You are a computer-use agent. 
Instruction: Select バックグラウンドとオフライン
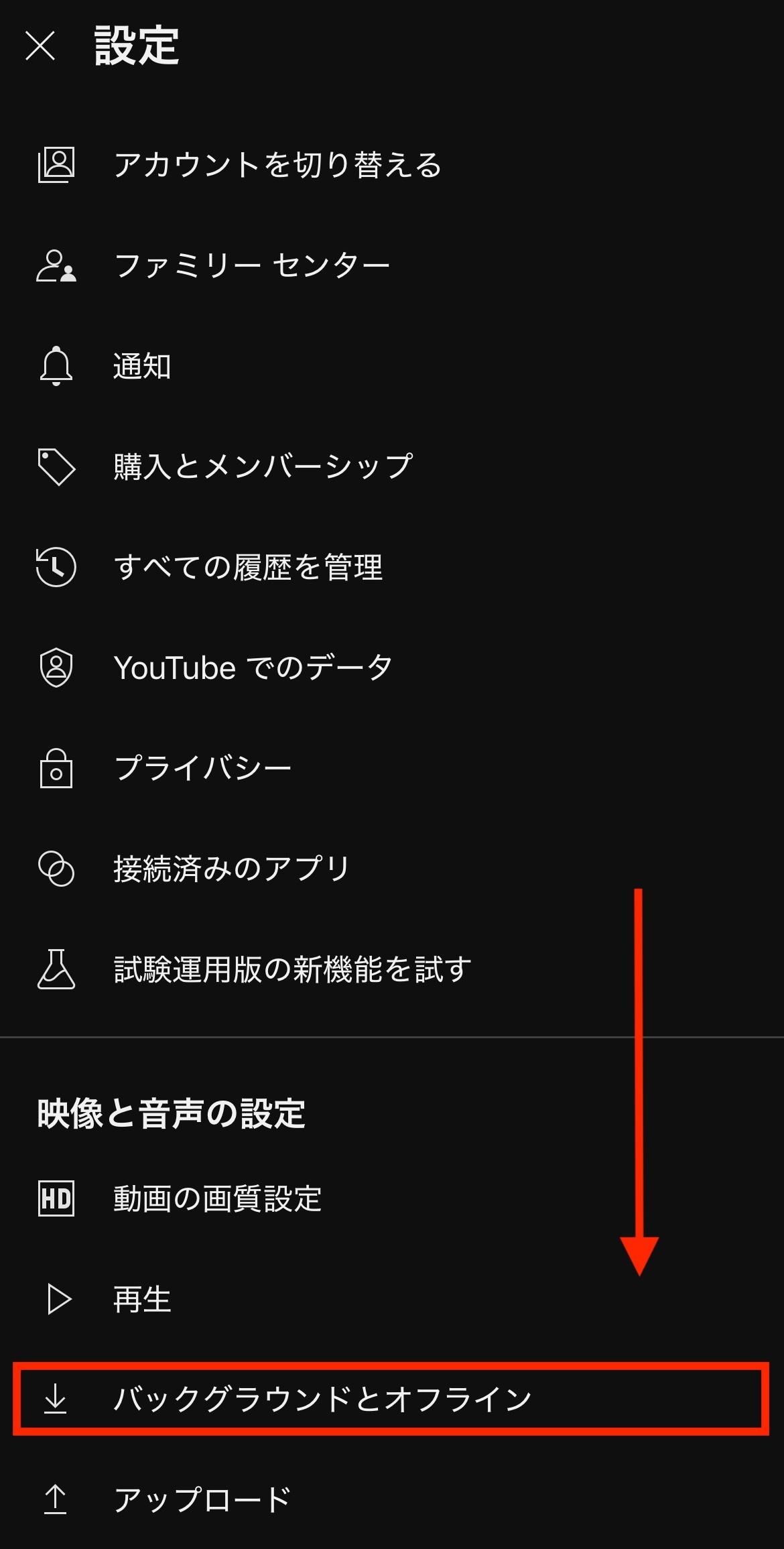tap(322, 1400)
